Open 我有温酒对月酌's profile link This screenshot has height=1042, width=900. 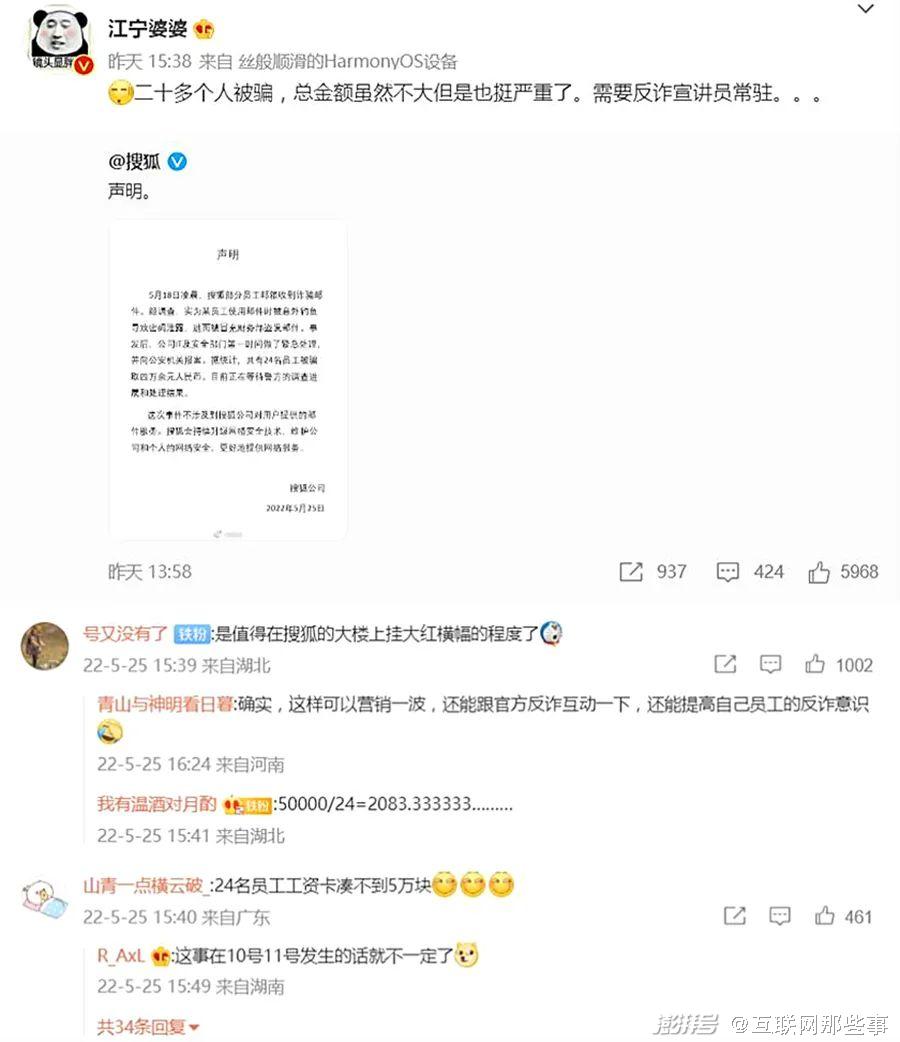pos(158,805)
